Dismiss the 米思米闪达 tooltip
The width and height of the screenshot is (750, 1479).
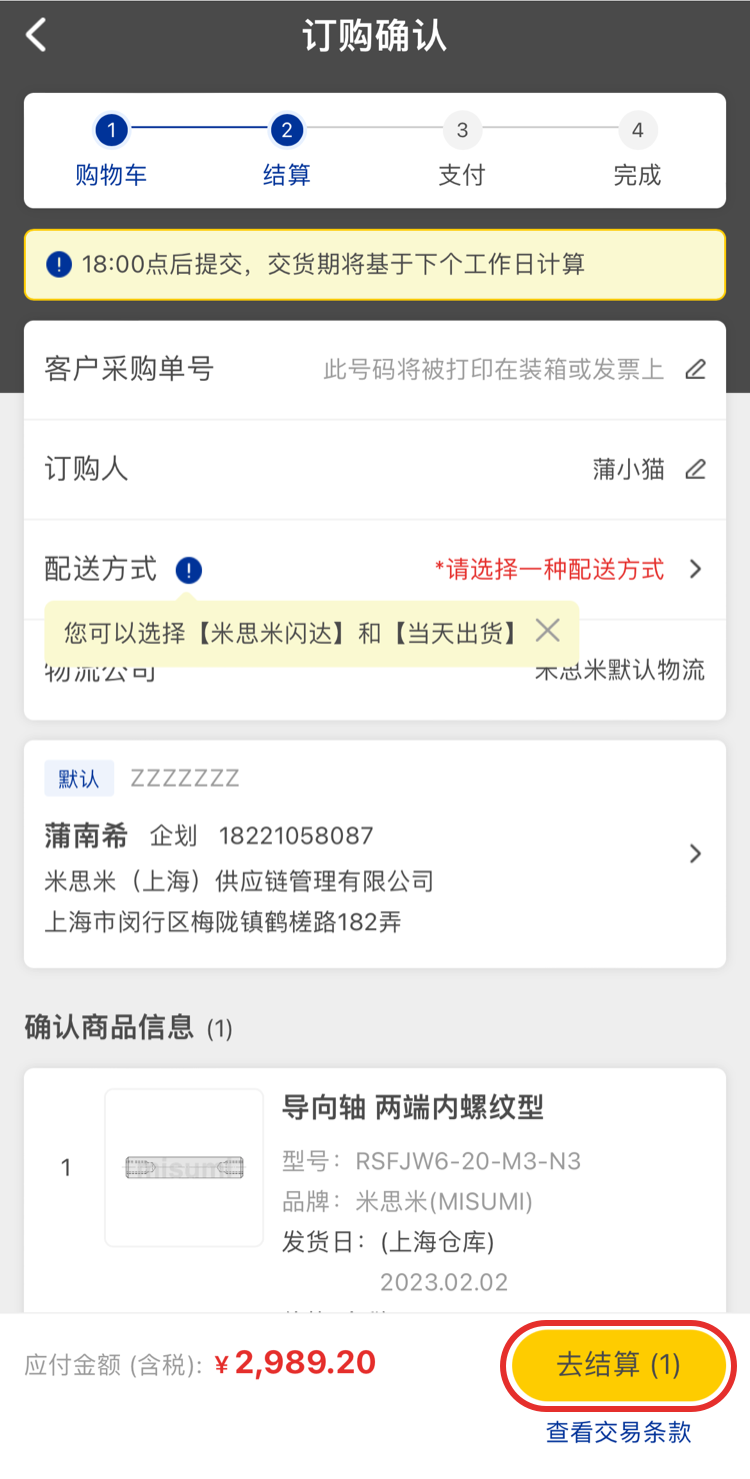[547, 630]
